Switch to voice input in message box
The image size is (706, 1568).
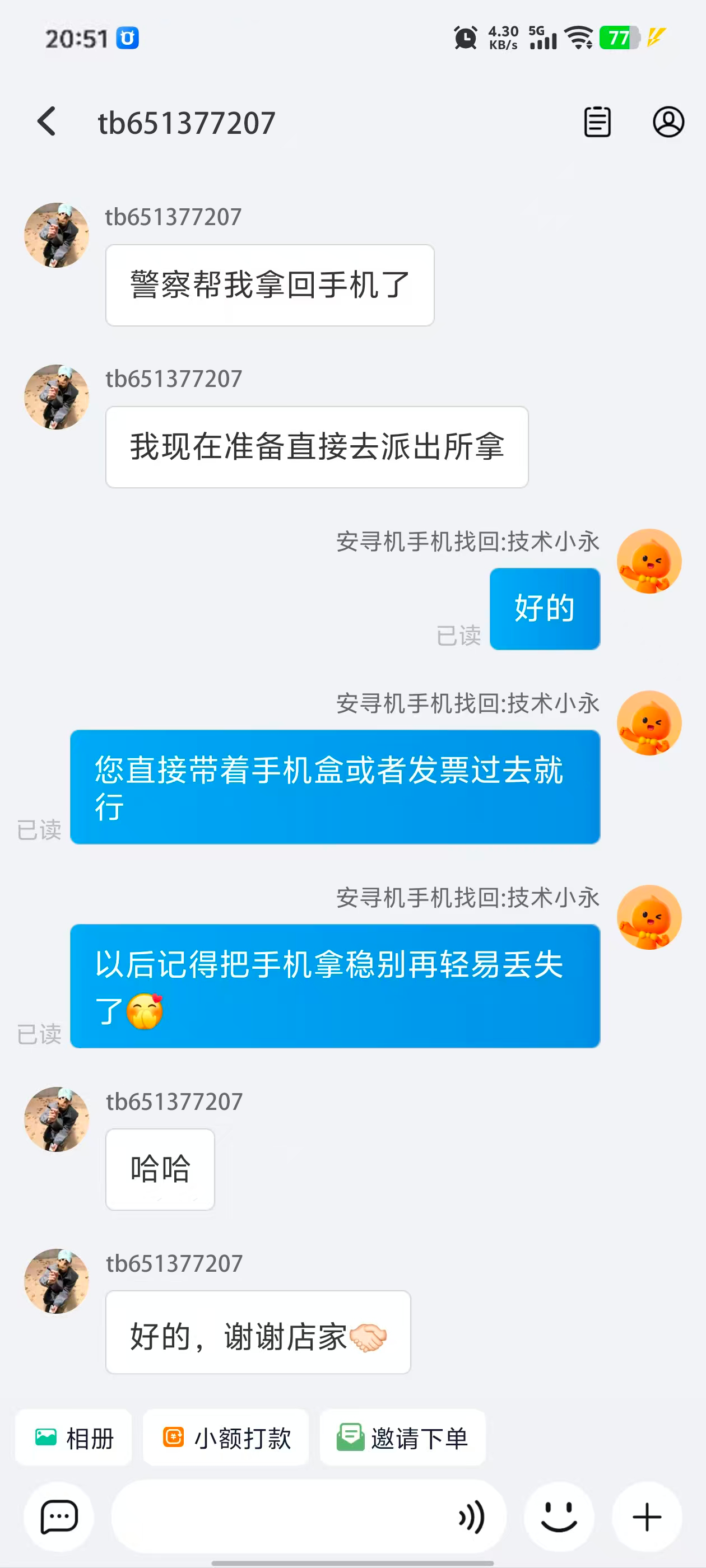pyautogui.click(x=472, y=1516)
